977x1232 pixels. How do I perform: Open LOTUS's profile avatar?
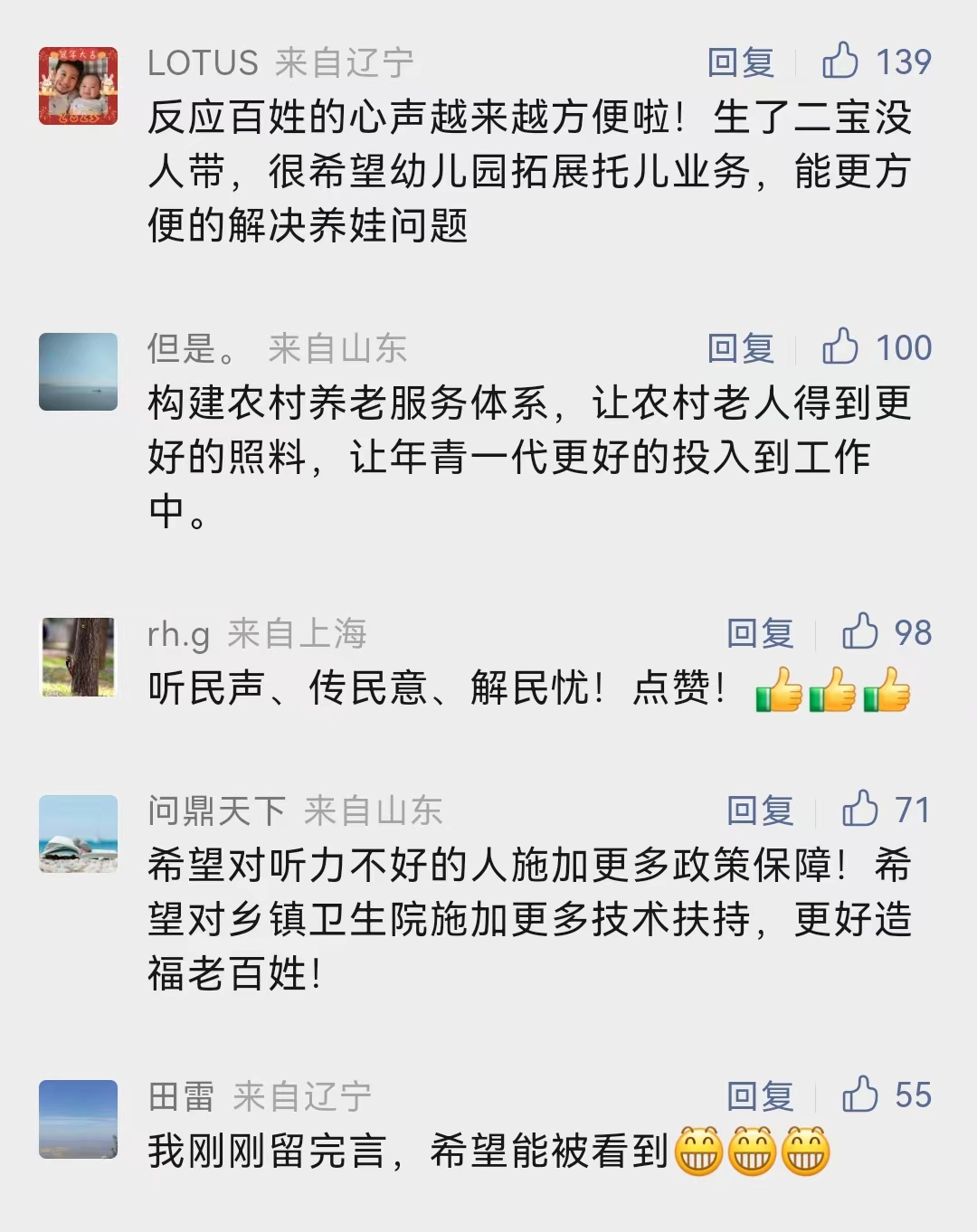pos(79,86)
